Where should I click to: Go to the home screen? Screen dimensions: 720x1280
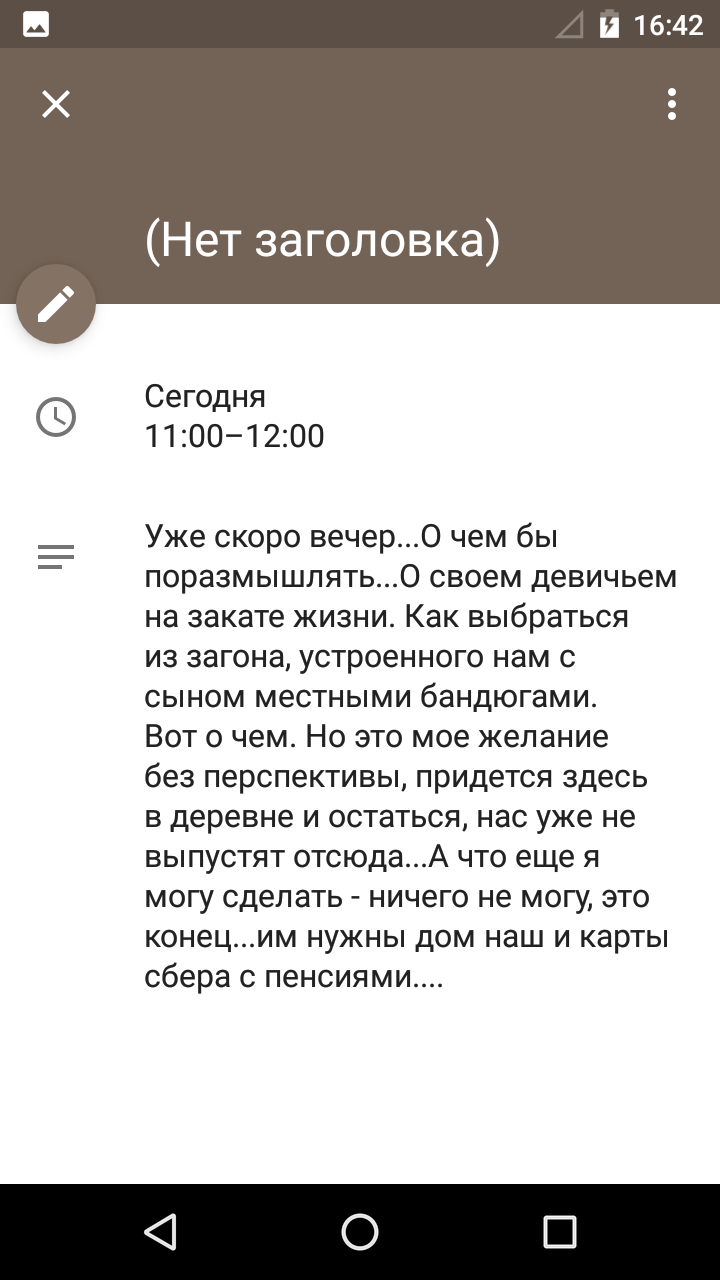pos(360,1232)
